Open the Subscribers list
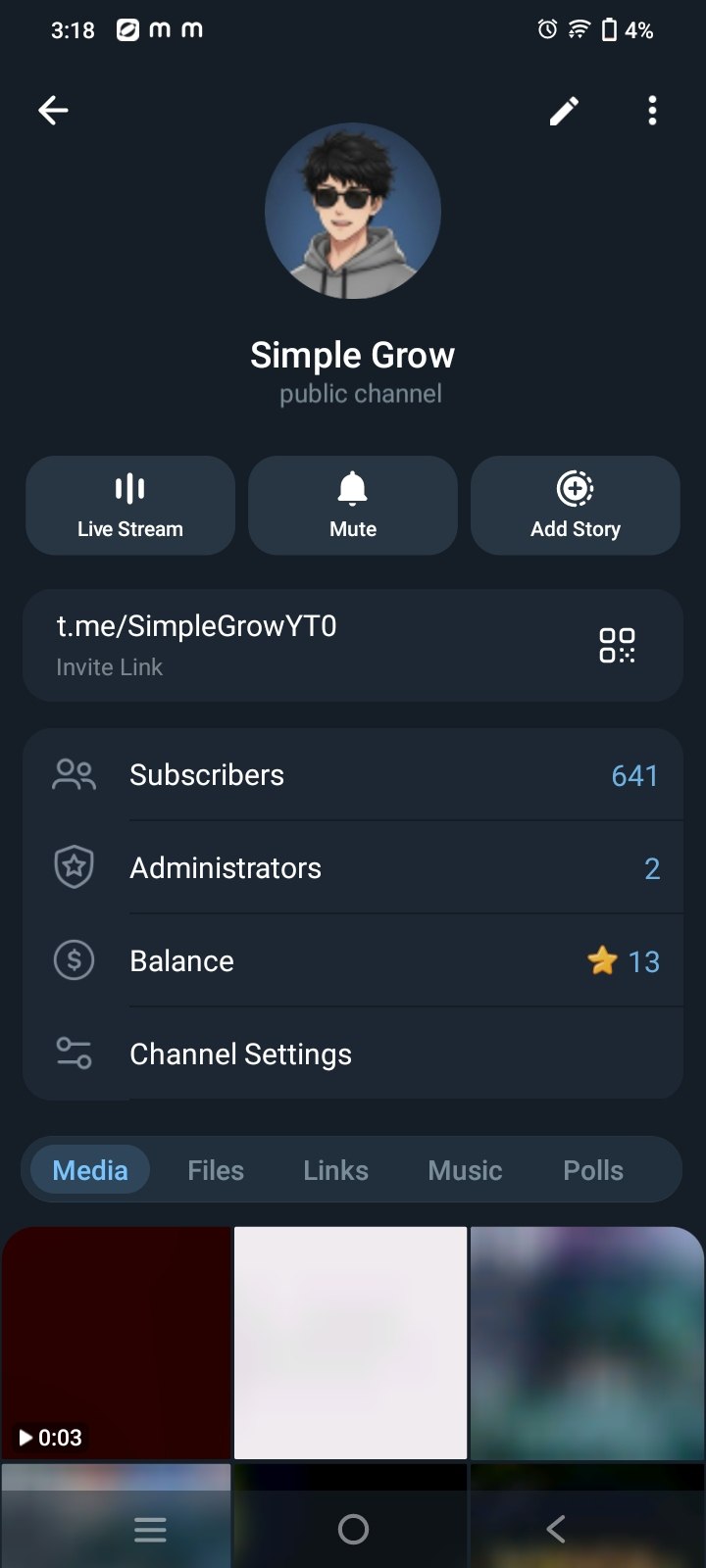This screenshot has height=1568, width=706. click(x=353, y=775)
